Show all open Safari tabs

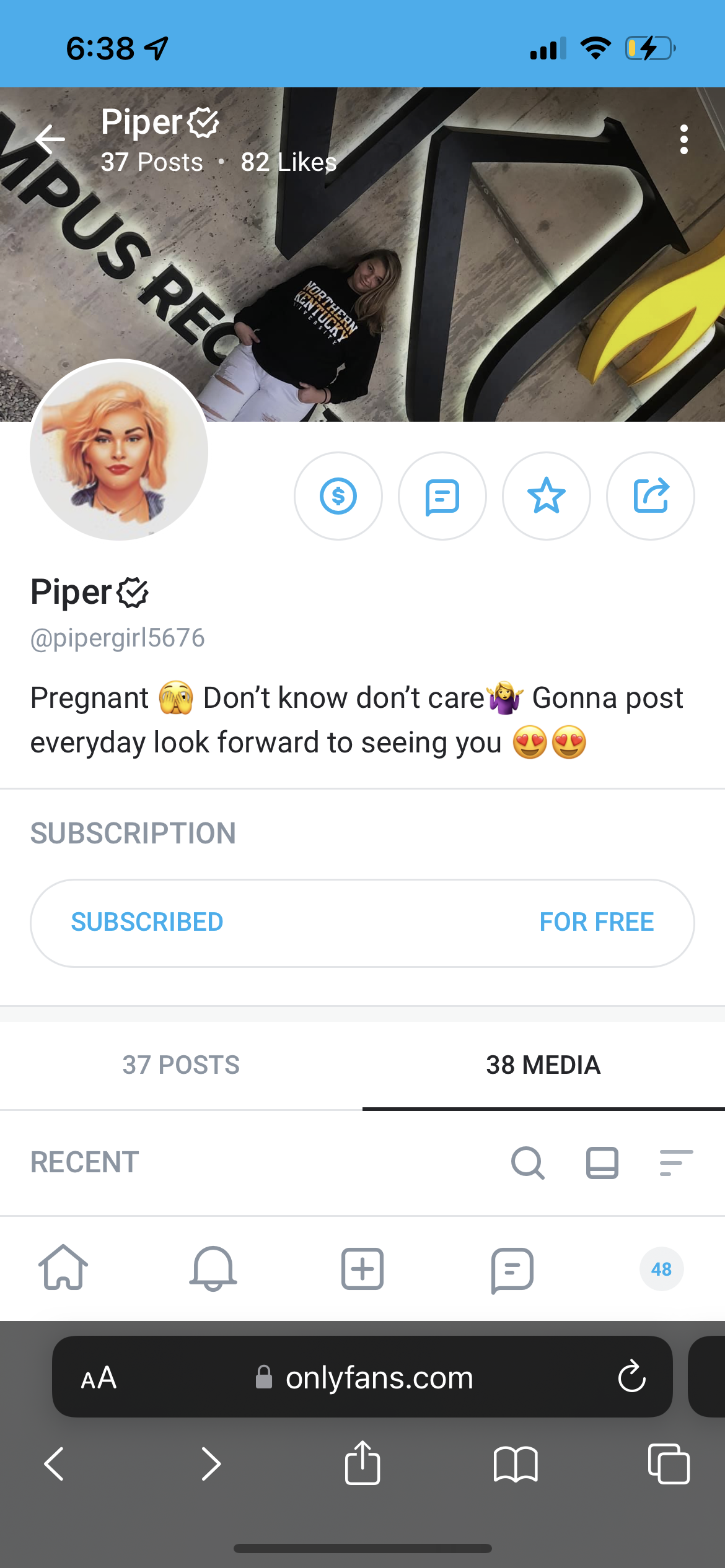coord(669,1464)
